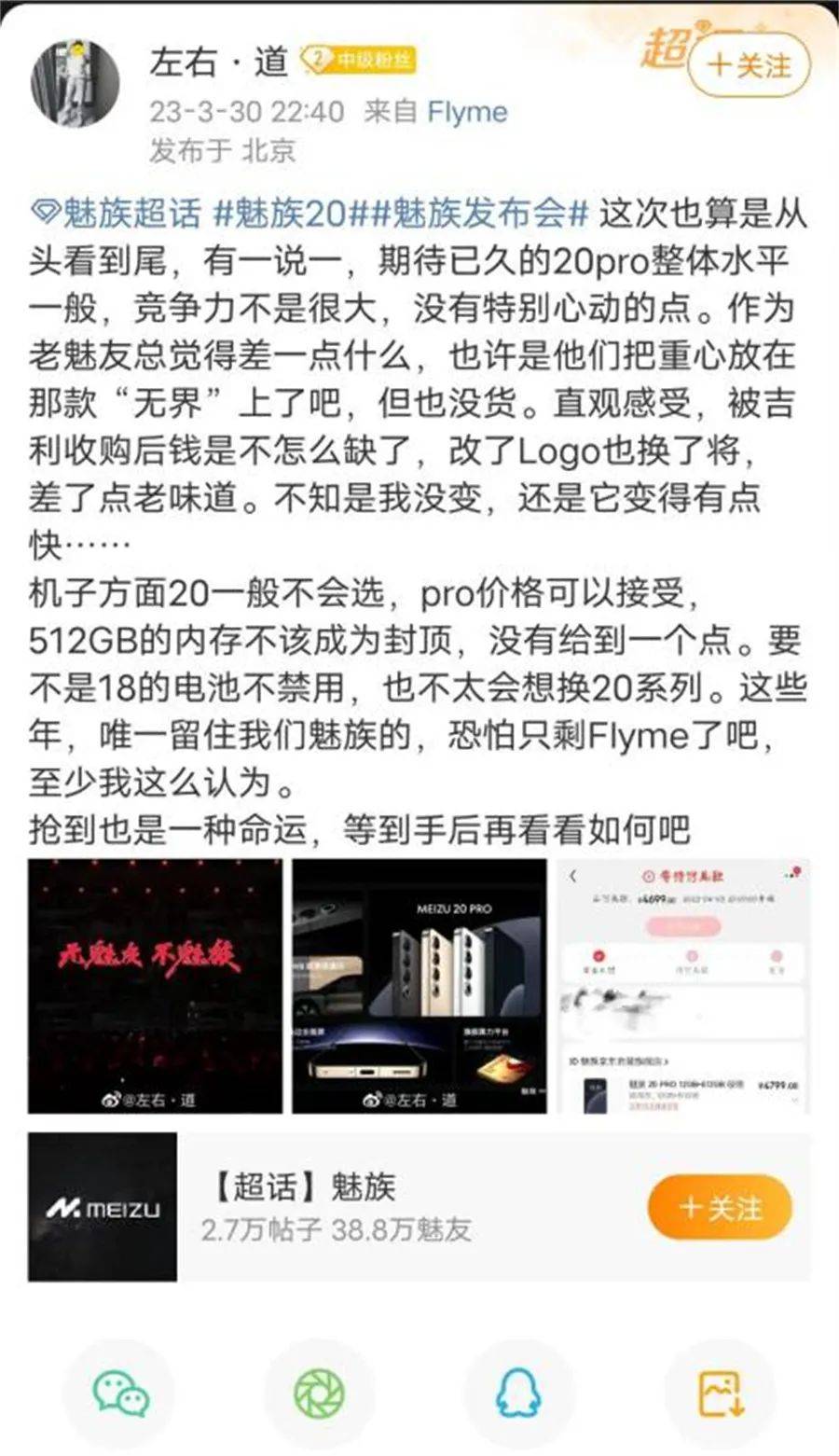Share the post to WeChat Moments

[320, 1394]
